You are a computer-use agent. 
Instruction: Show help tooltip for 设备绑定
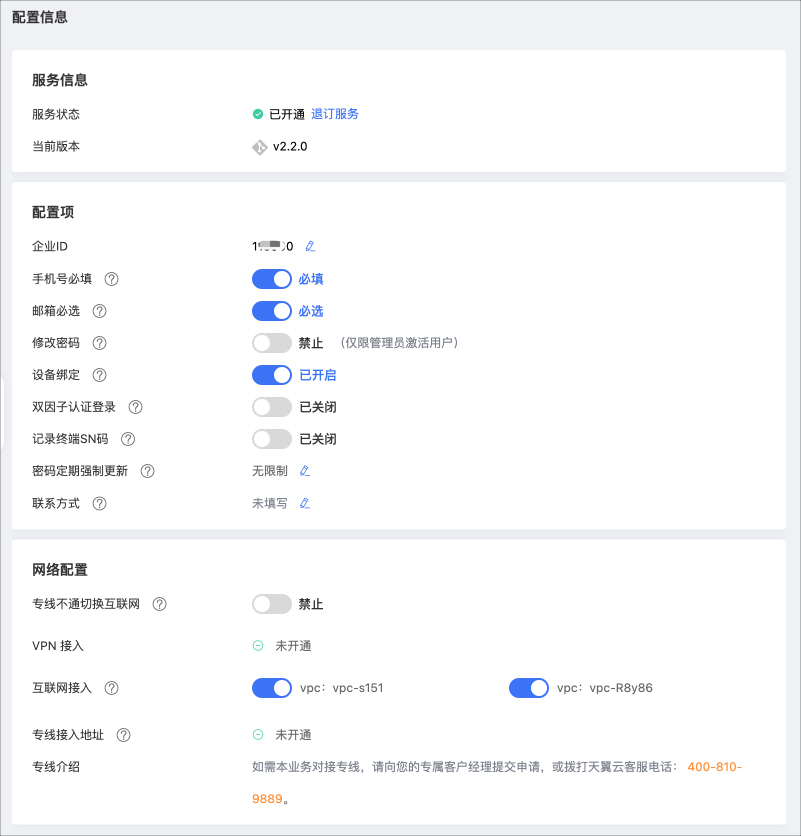tap(99, 375)
